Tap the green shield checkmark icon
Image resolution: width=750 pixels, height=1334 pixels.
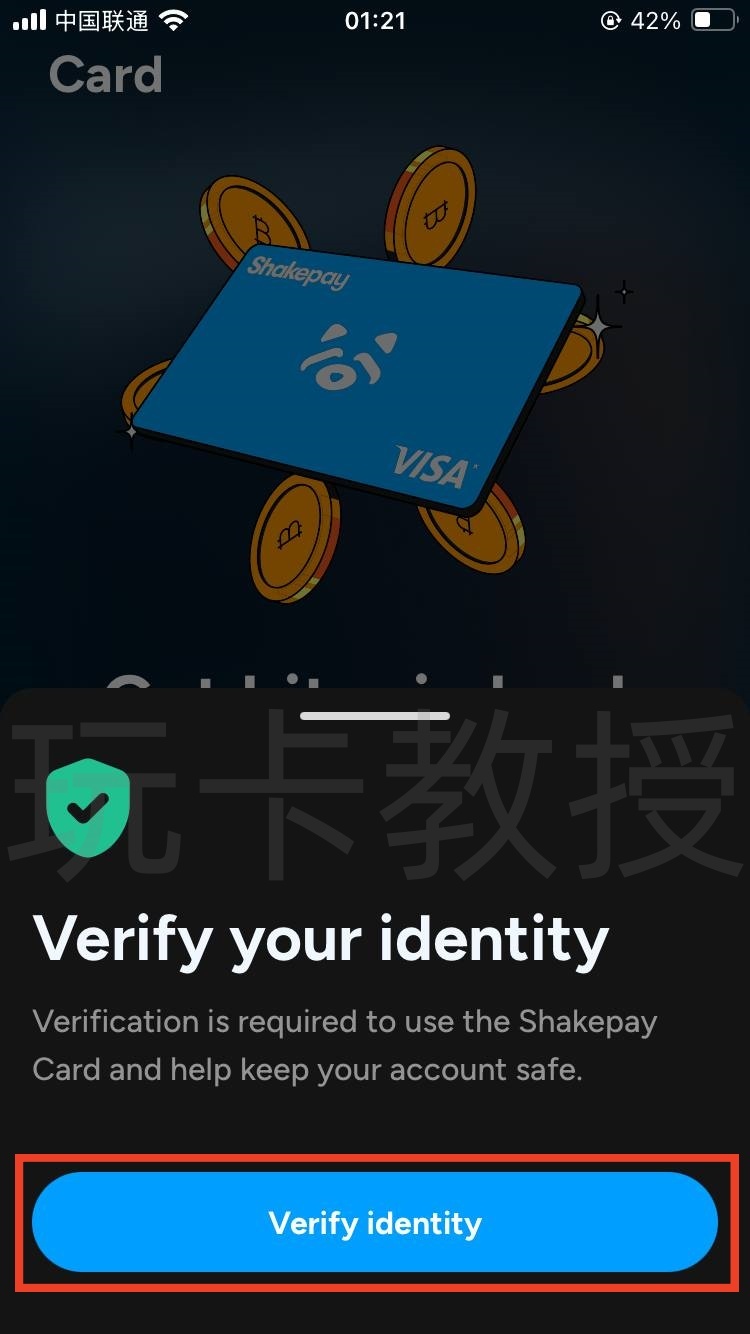click(90, 805)
